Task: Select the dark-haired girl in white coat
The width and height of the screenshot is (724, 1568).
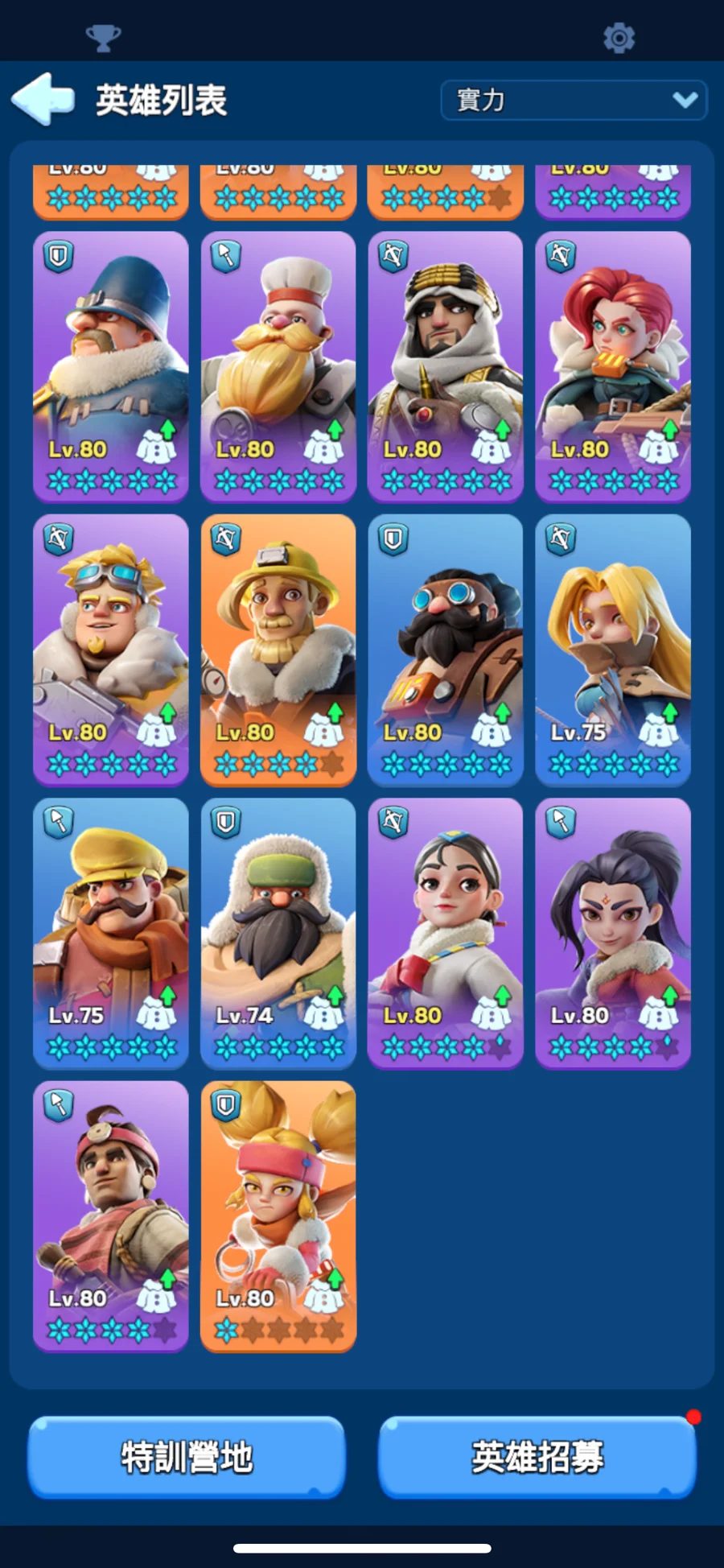Action: (x=445, y=933)
